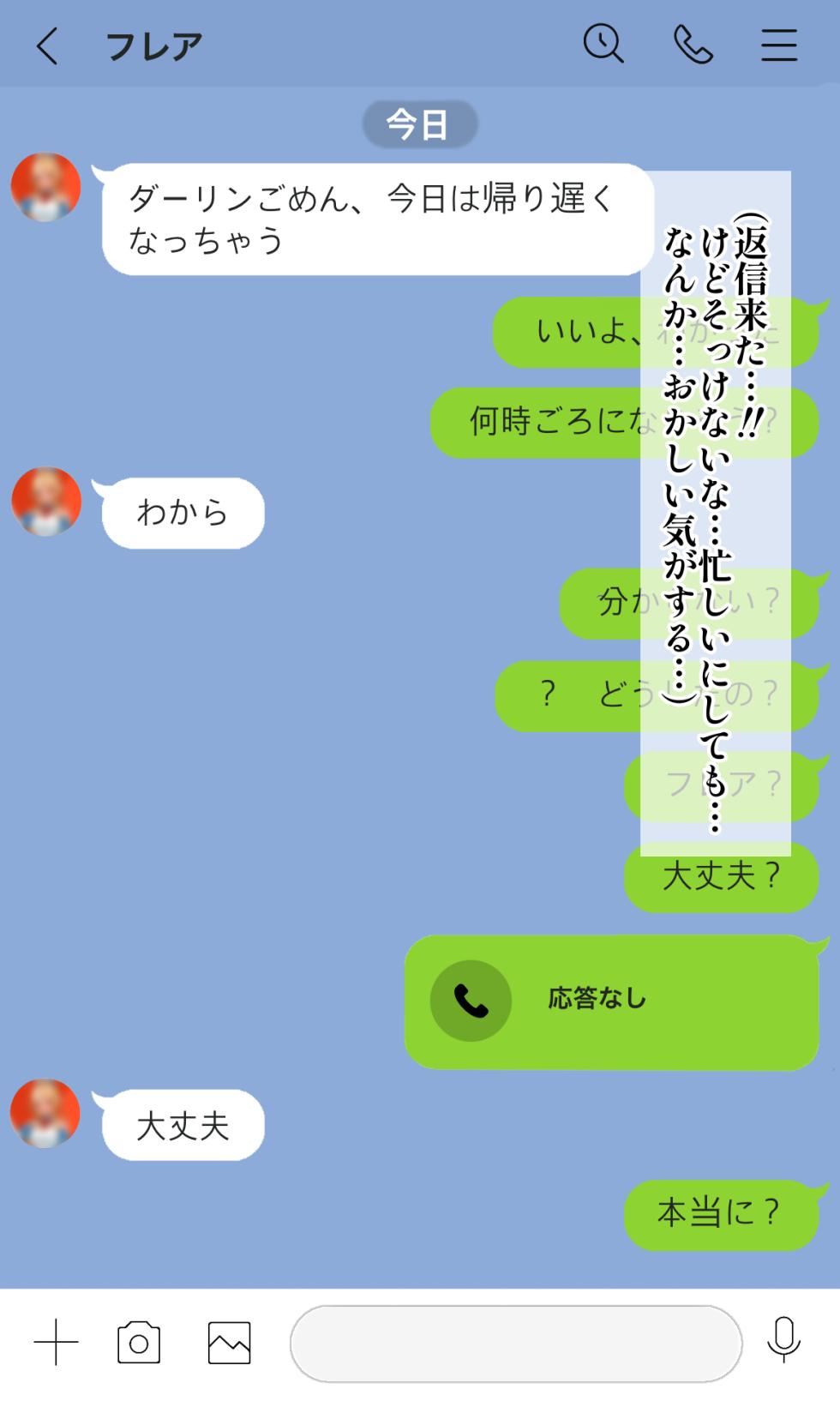Tap the phone icon inside the 応答なし bubble
The height and width of the screenshot is (1413, 840).
(468, 1000)
